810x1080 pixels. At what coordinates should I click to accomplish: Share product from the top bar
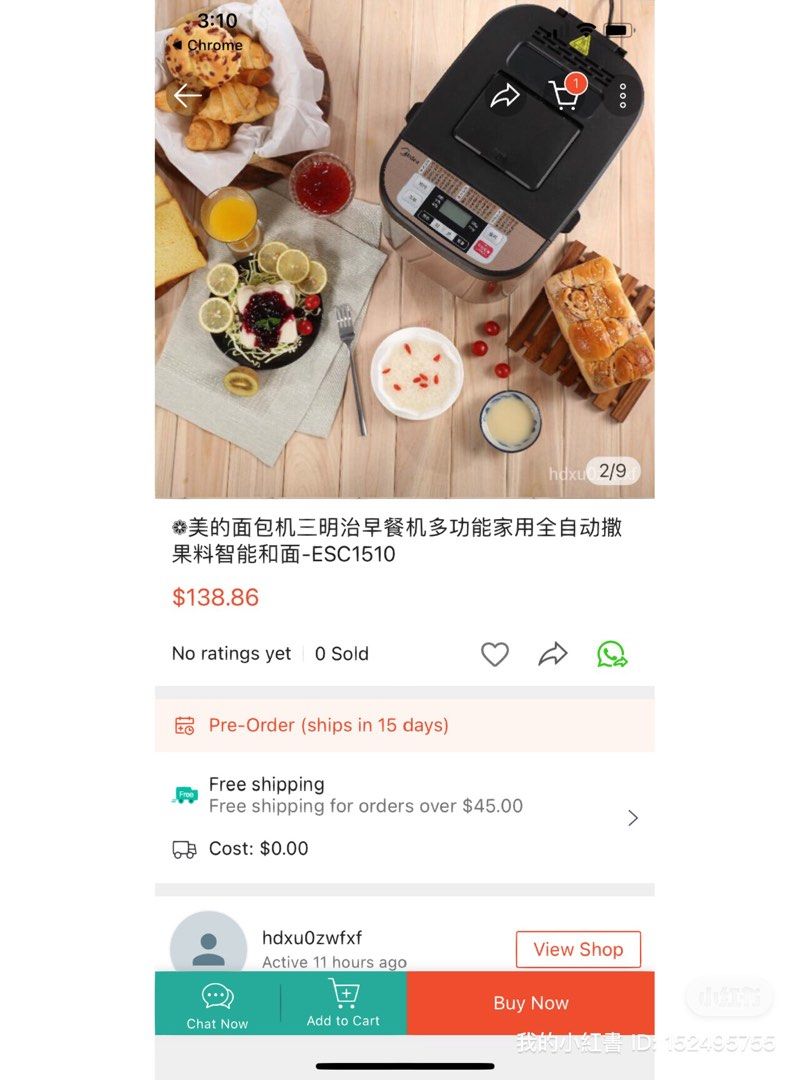[x=505, y=96]
